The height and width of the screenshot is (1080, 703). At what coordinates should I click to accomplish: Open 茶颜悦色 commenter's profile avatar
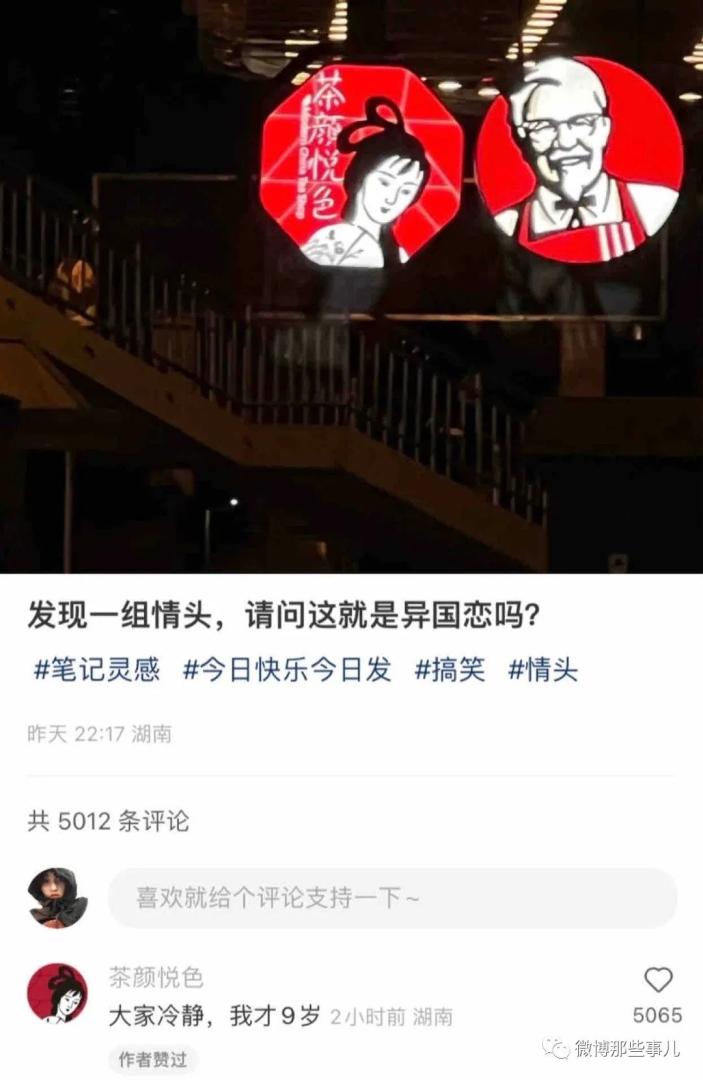pyautogui.click(x=57, y=994)
